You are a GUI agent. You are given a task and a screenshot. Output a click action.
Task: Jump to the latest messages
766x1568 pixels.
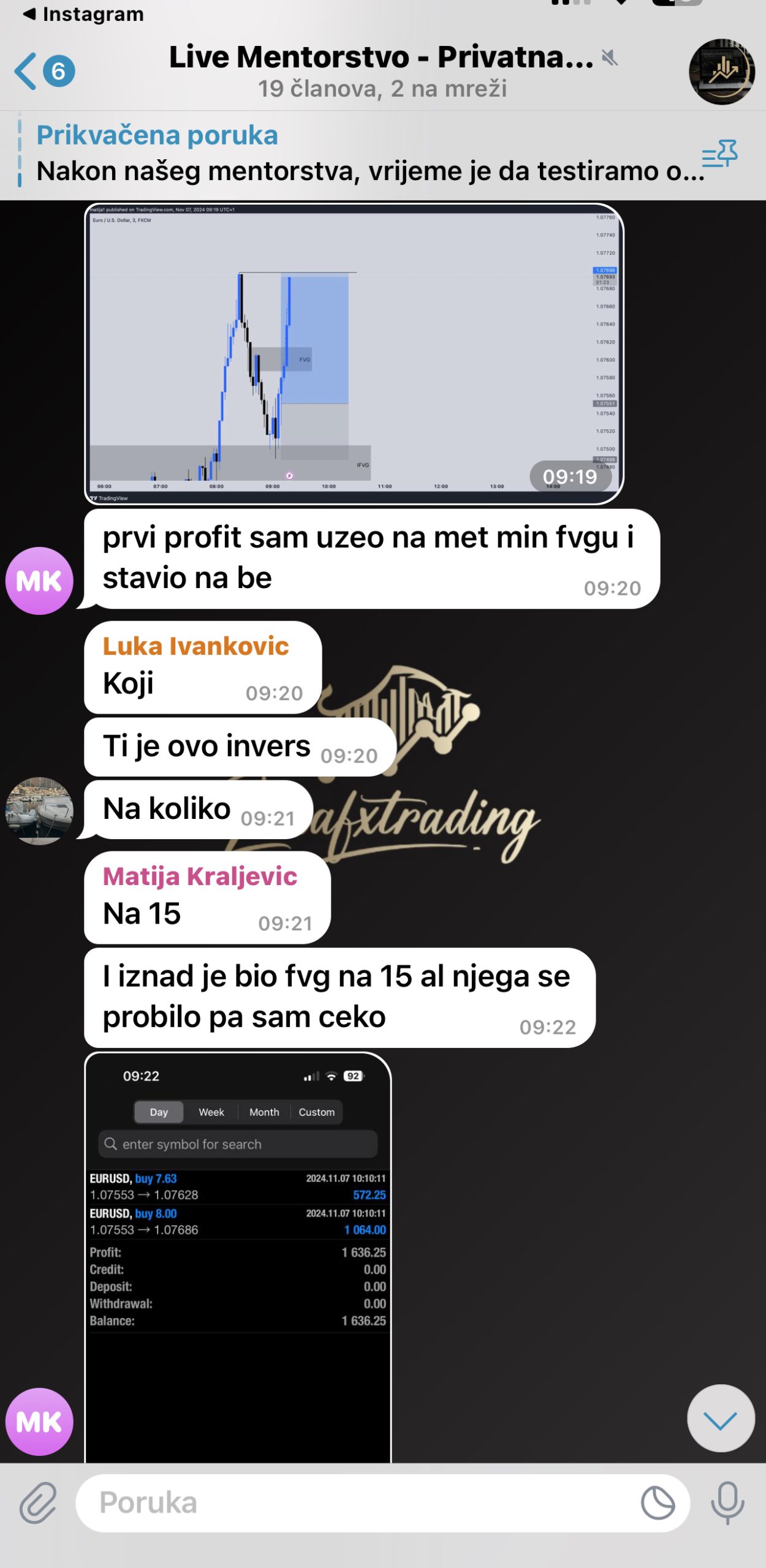pyautogui.click(x=721, y=1419)
